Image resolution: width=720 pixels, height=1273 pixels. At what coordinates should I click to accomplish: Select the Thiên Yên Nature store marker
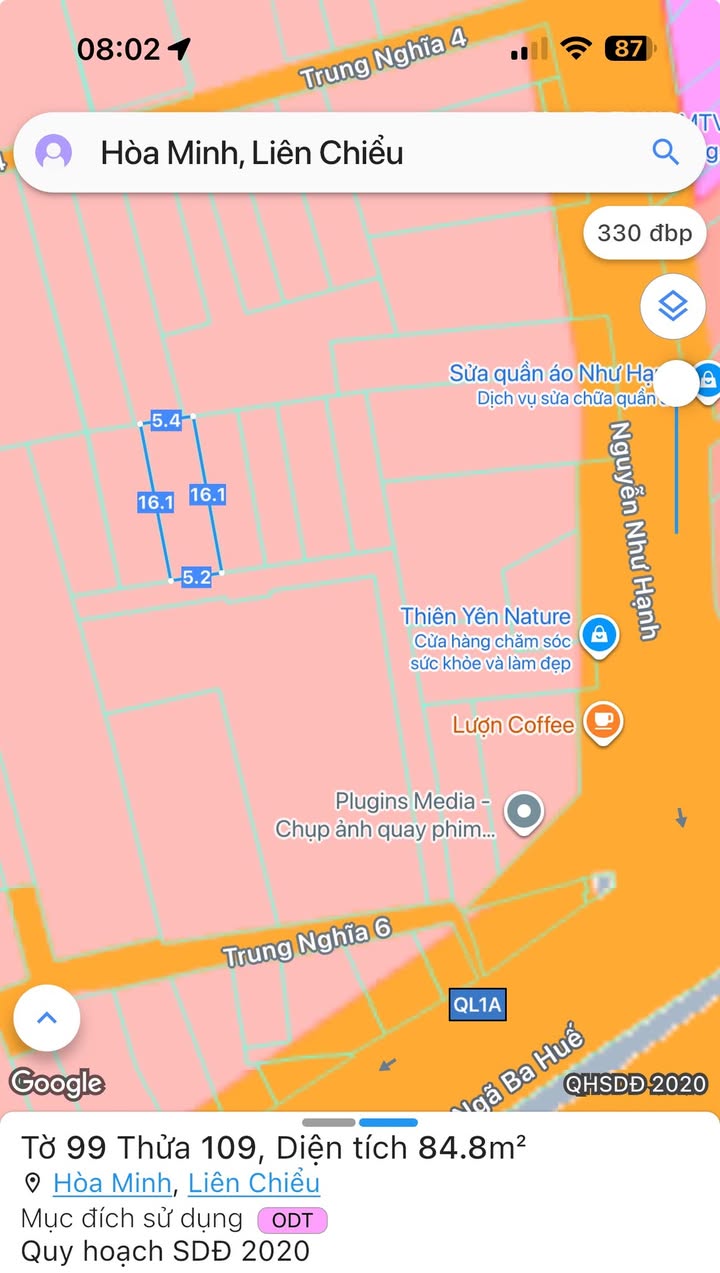click(598, 634)
